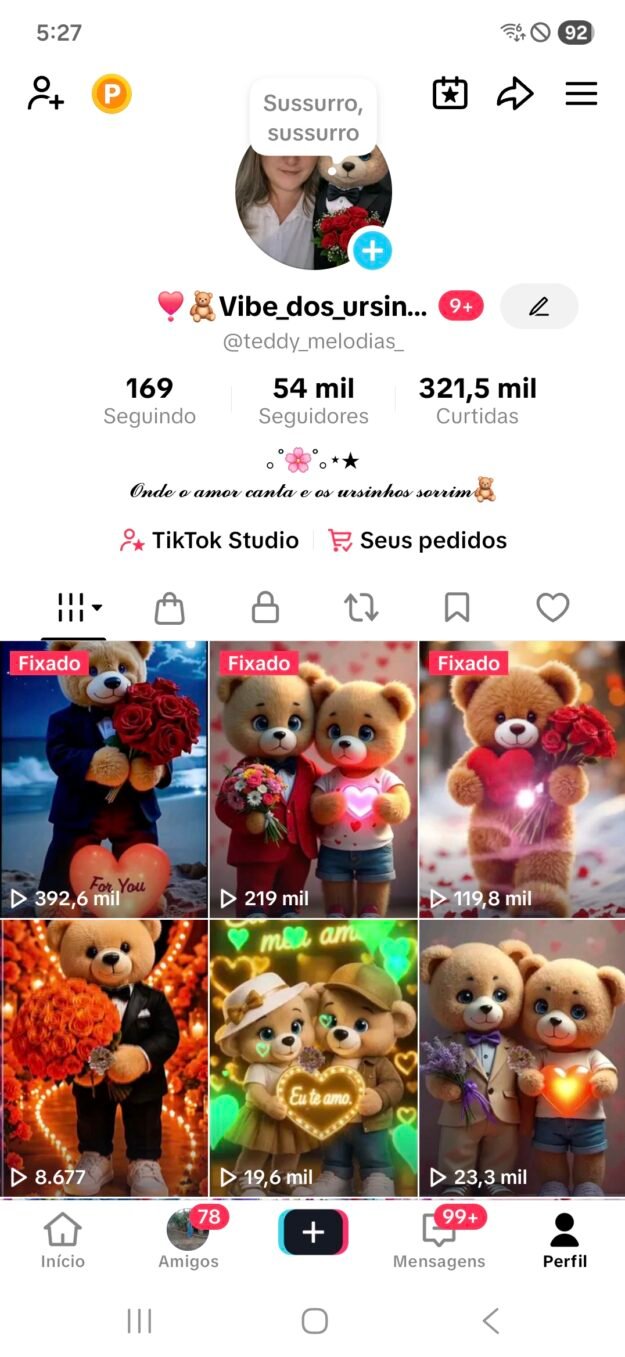Screen dimensions: 625x1357
Task: Open the video with 19,6 mil views
Action: (313, 1058)
